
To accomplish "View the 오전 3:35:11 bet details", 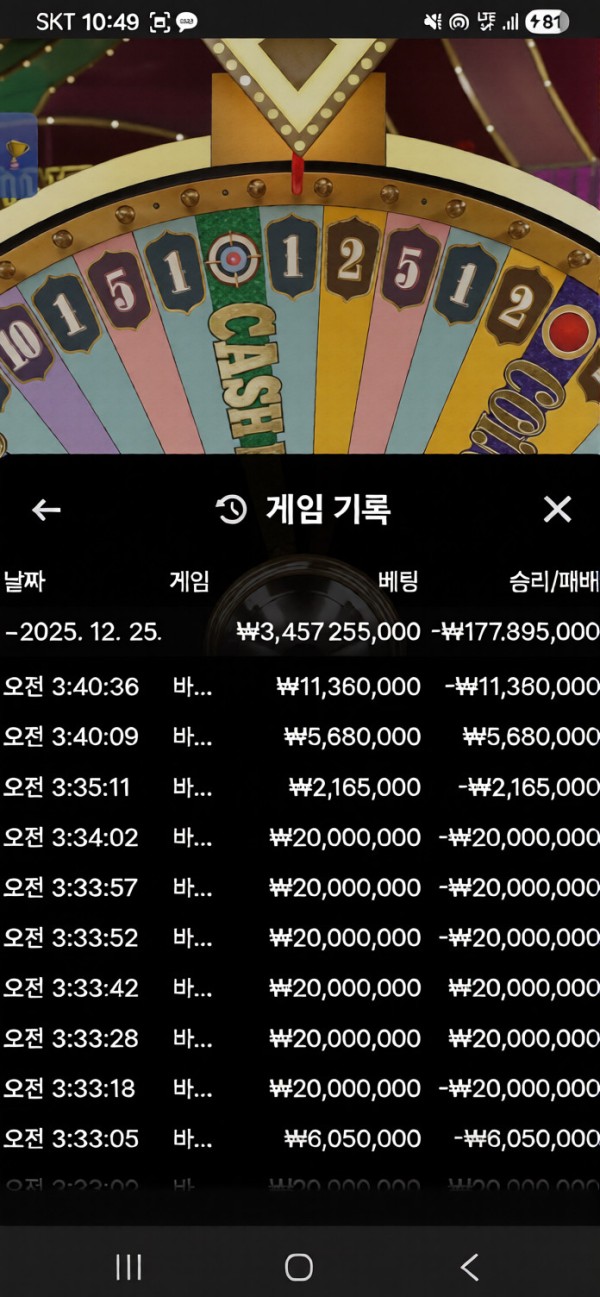I will [x=300, y=787].
